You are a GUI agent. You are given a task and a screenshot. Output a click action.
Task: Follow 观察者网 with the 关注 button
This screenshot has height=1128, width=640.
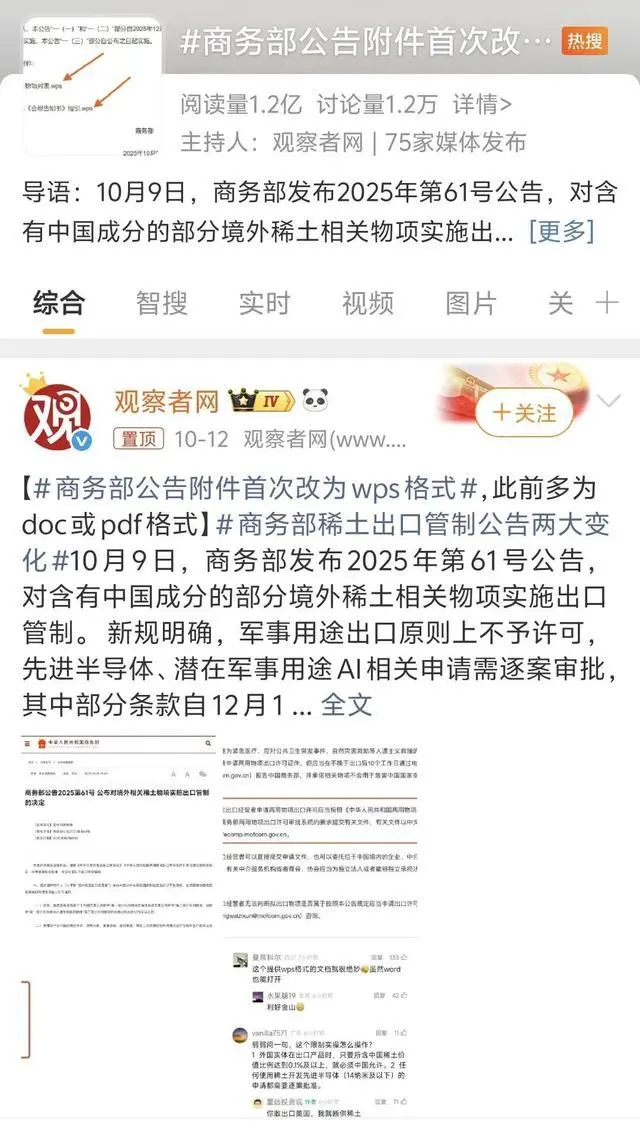(x=525, y=413)
